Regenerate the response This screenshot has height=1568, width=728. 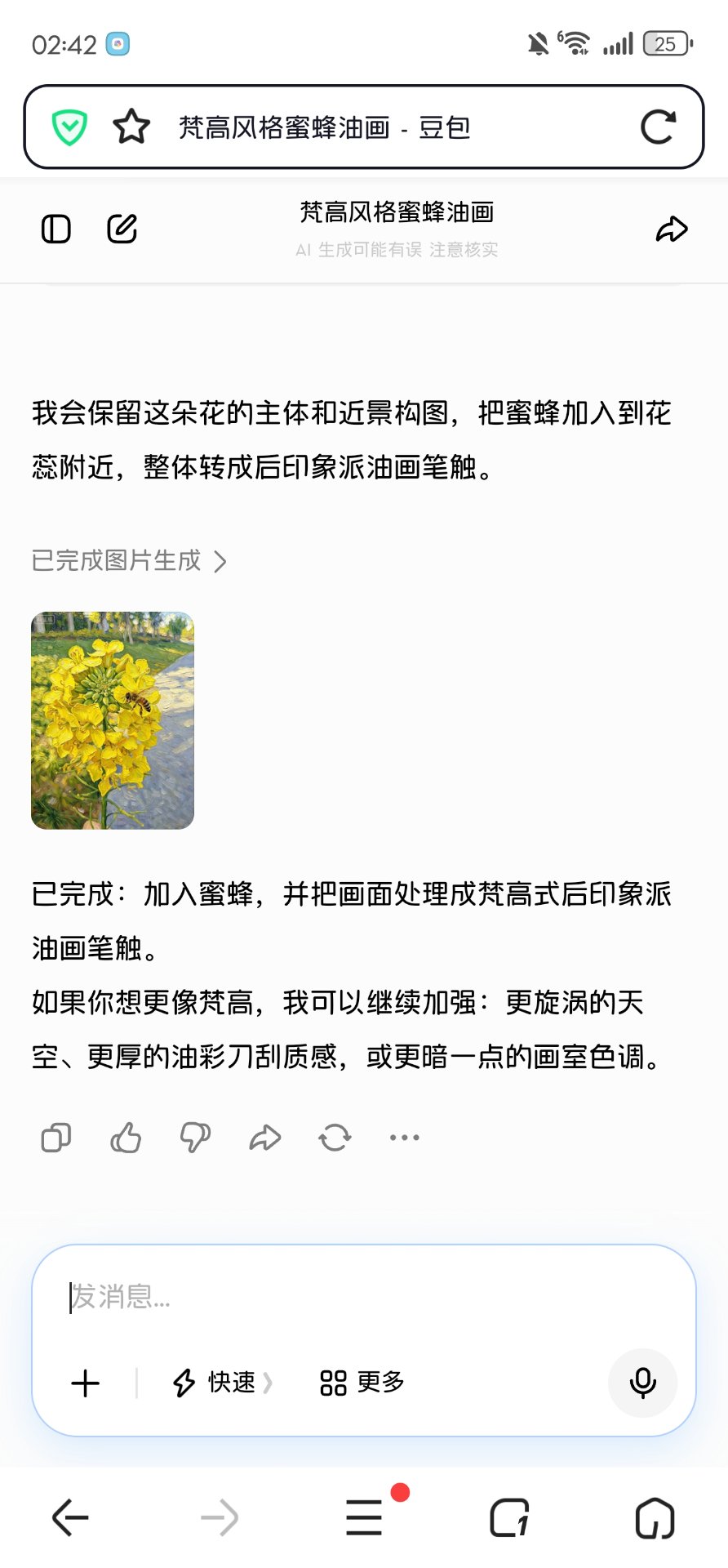[335, 1137]
